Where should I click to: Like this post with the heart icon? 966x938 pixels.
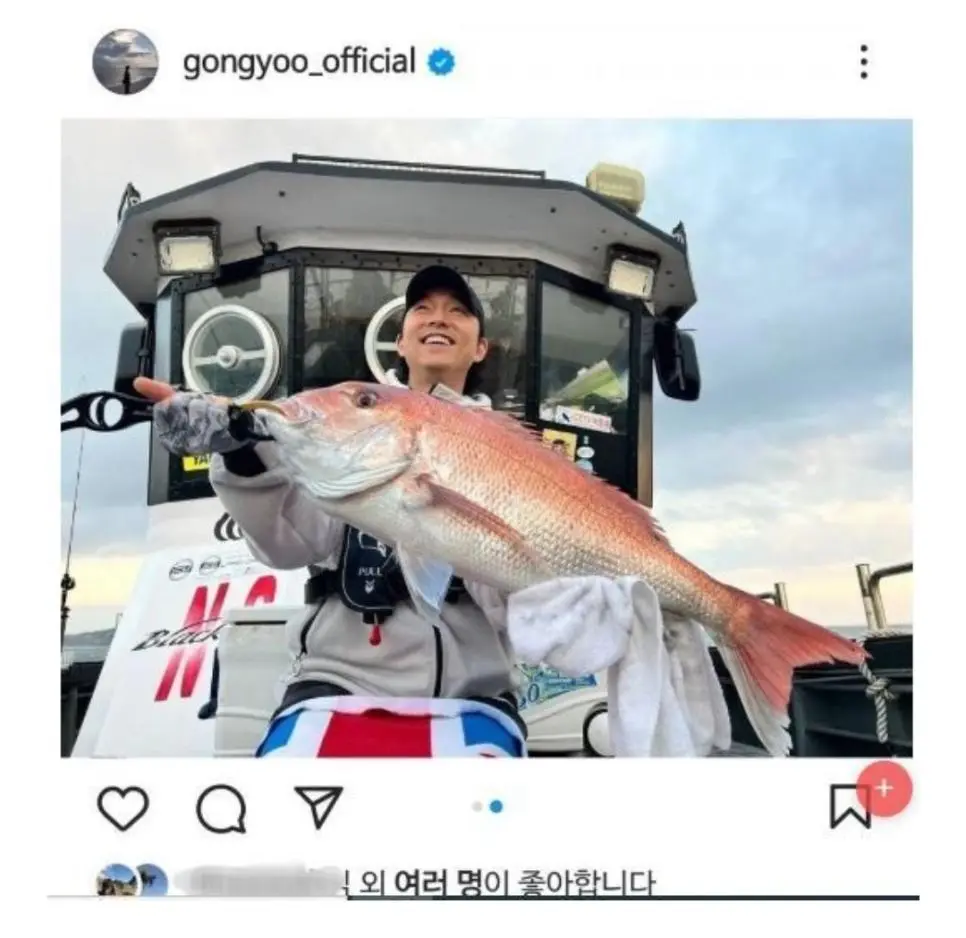point(123,808)
